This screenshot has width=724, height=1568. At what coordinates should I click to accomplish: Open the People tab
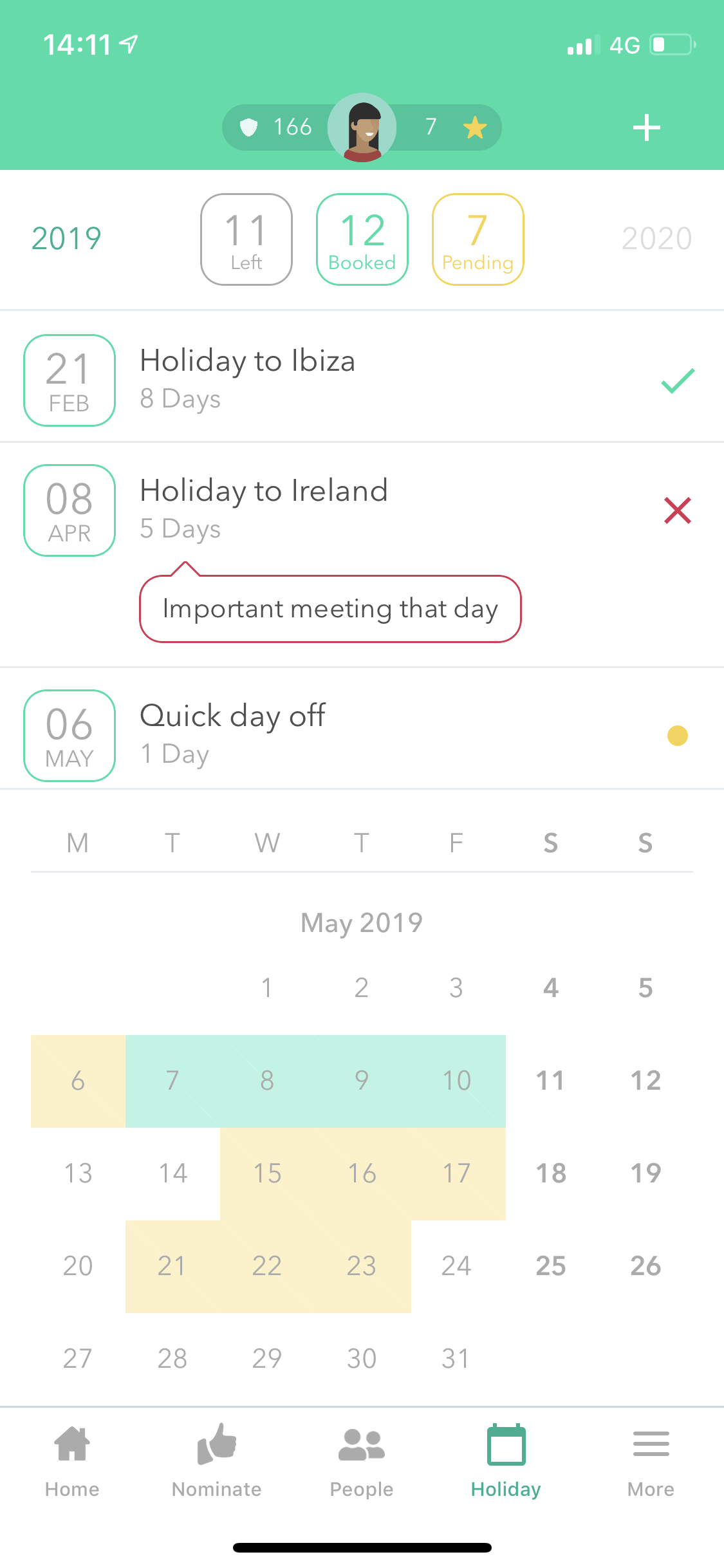click(x=362, y=1461)
